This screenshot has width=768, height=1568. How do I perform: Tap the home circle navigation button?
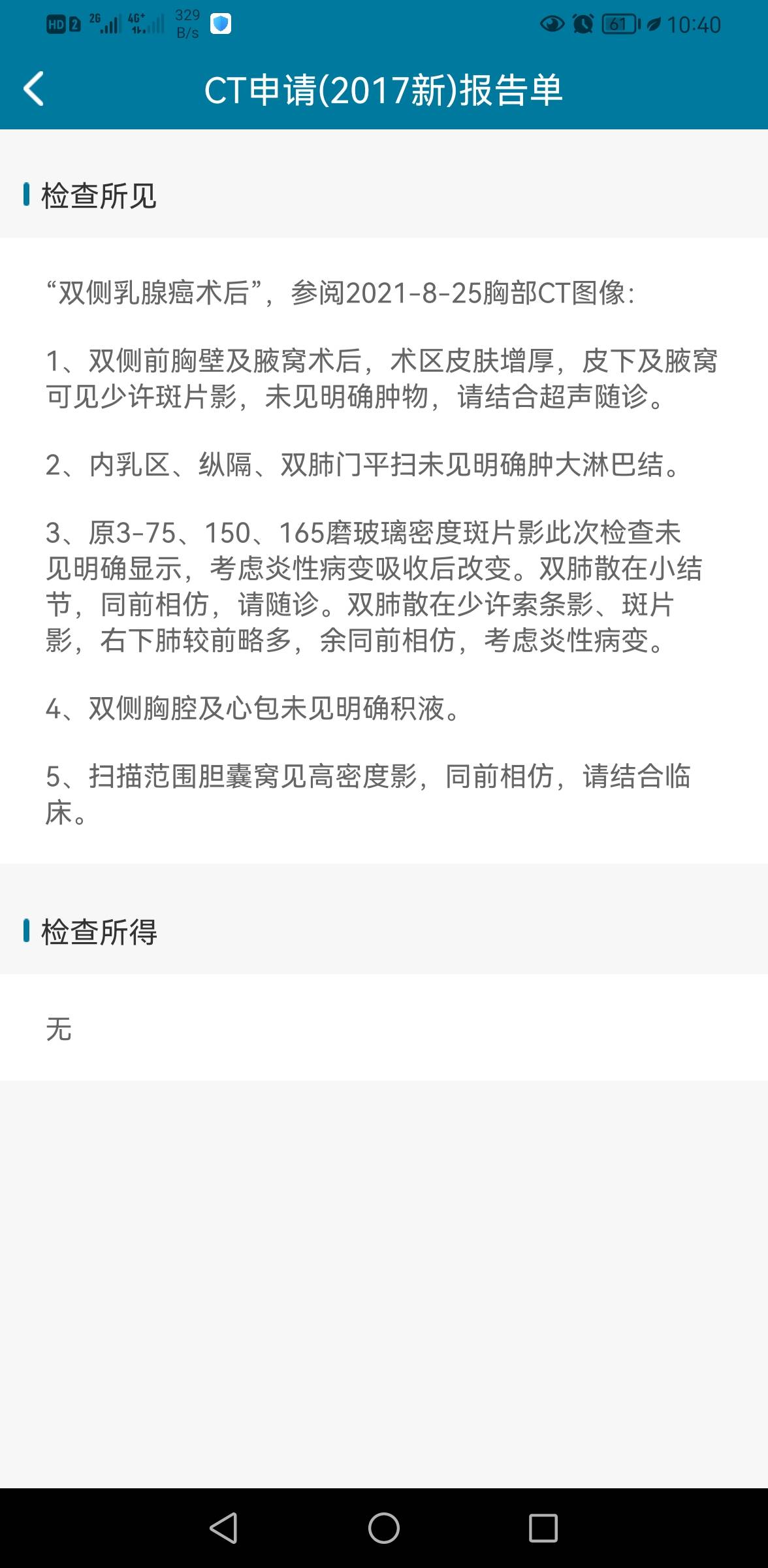384,1529
